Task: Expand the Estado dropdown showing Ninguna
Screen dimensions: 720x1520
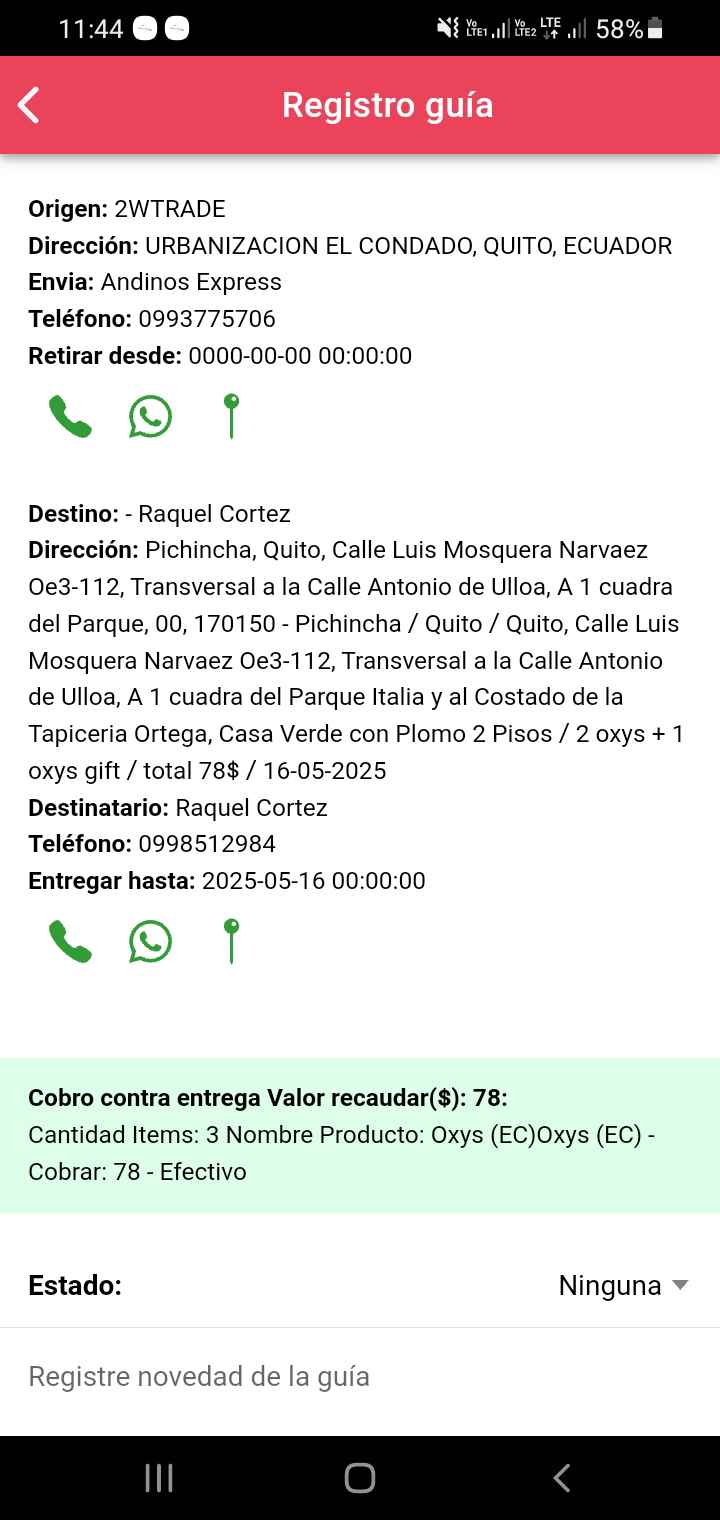Action: (623, 1286)
